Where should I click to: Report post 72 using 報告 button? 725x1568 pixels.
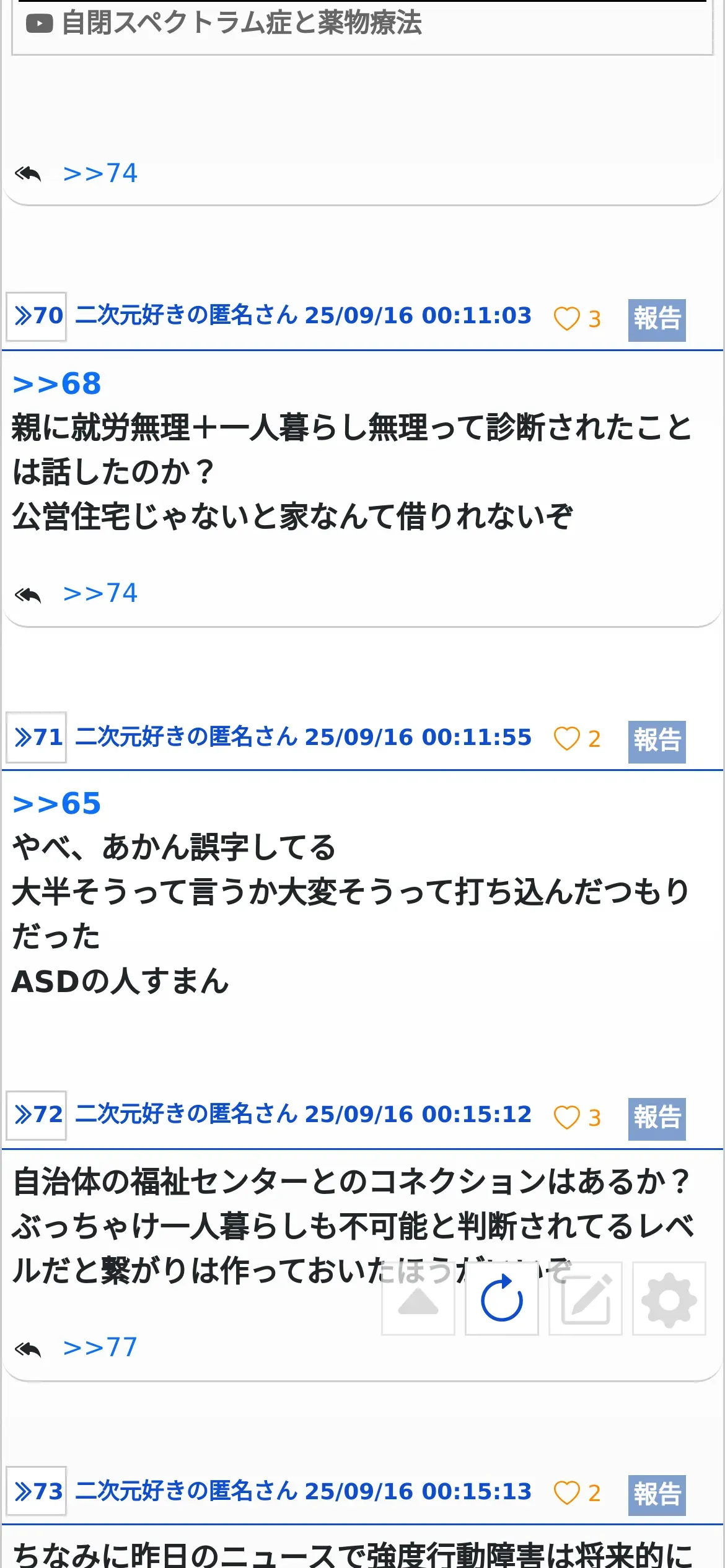[657, 1119]
